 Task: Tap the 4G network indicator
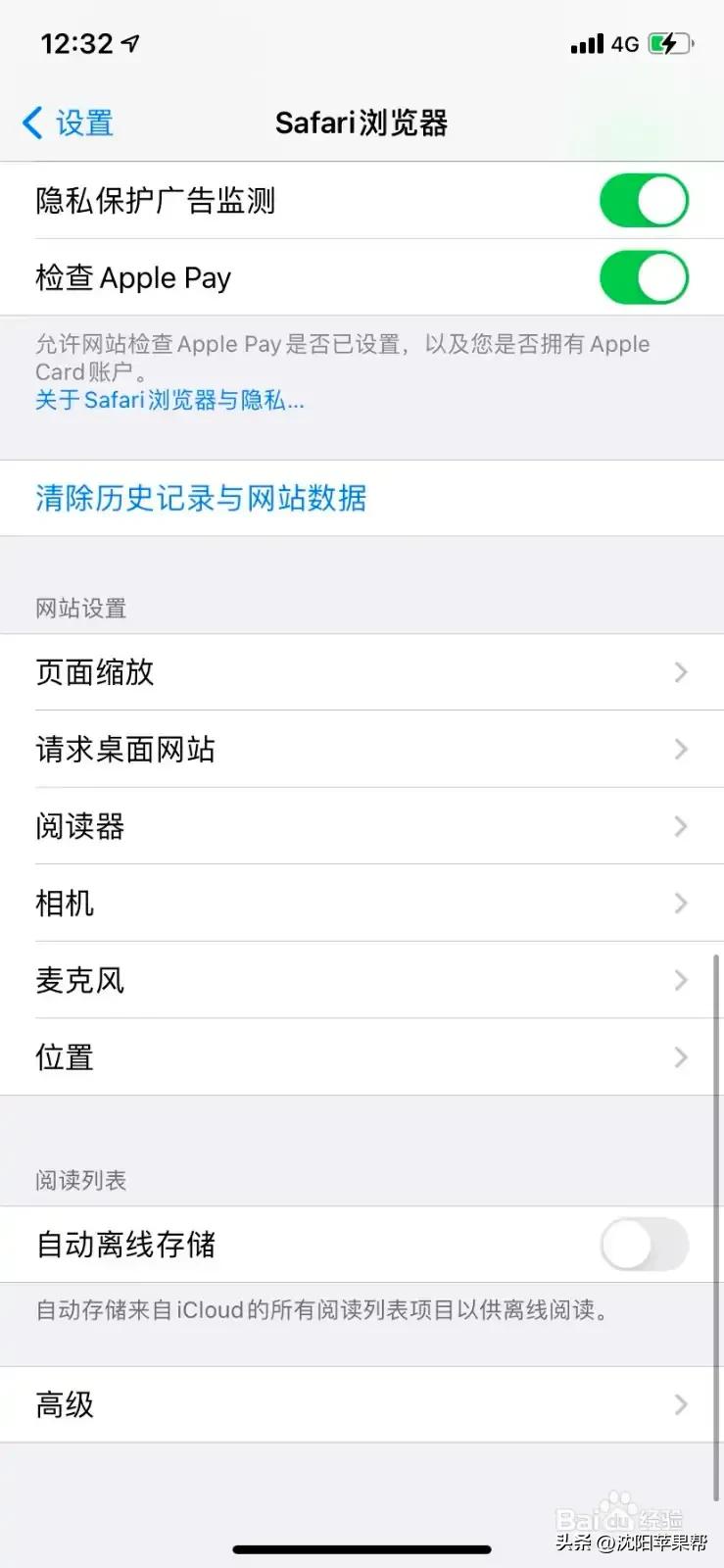point(625,43)
